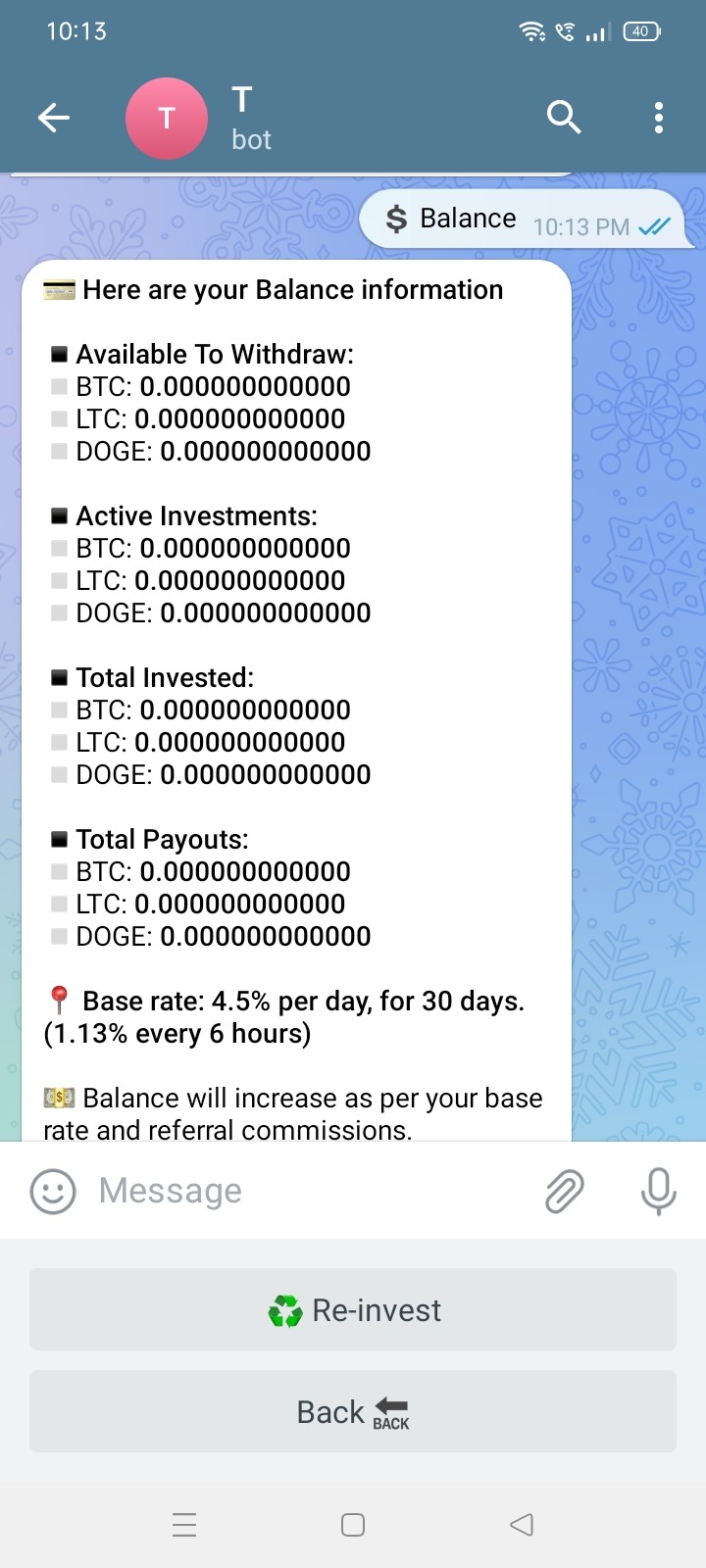Open recent apps from navigation bar
The height and width of the screenshot is (1568, 706).
click(184, 1525)
